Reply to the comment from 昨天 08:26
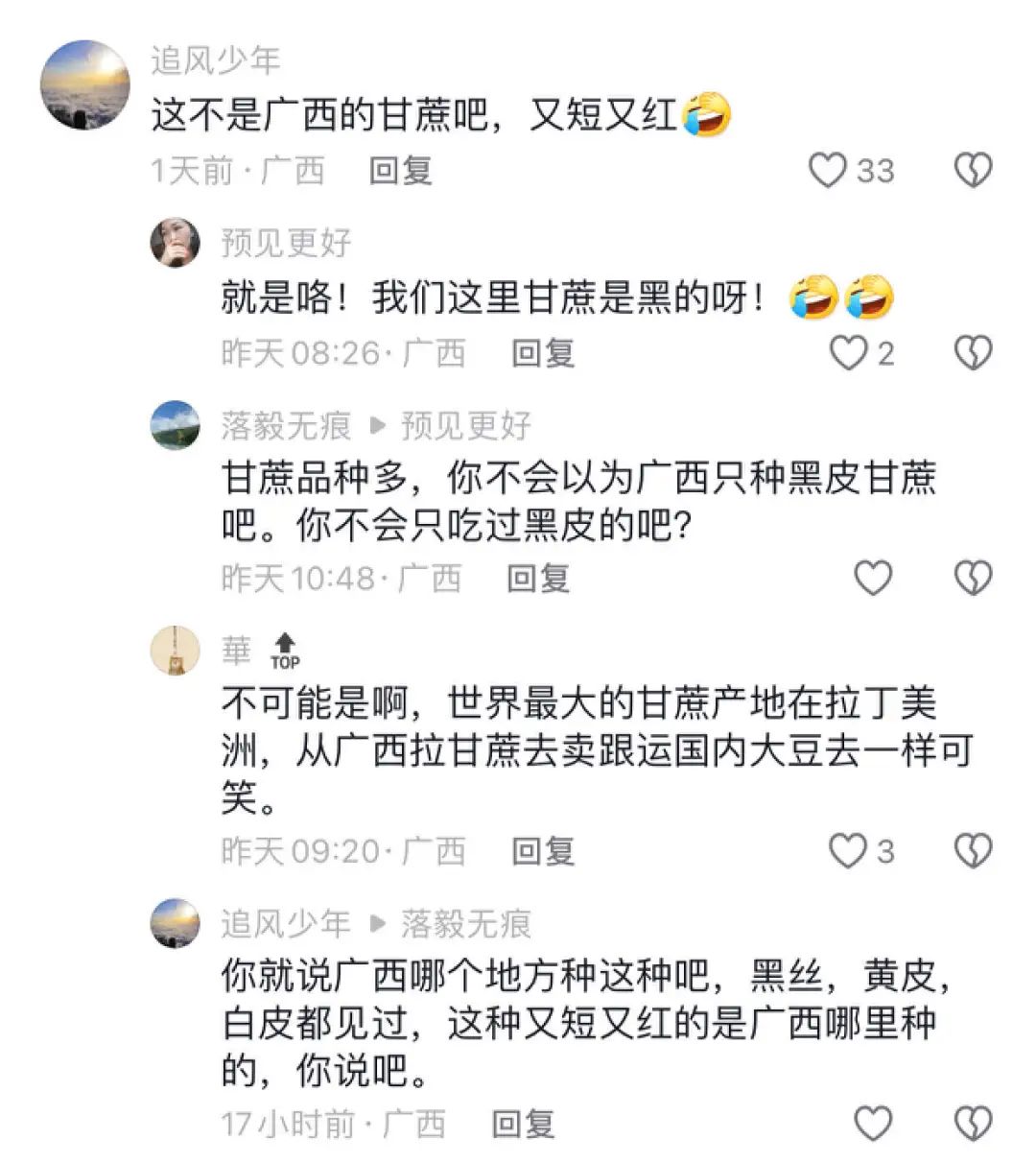 tap(543, 353)
